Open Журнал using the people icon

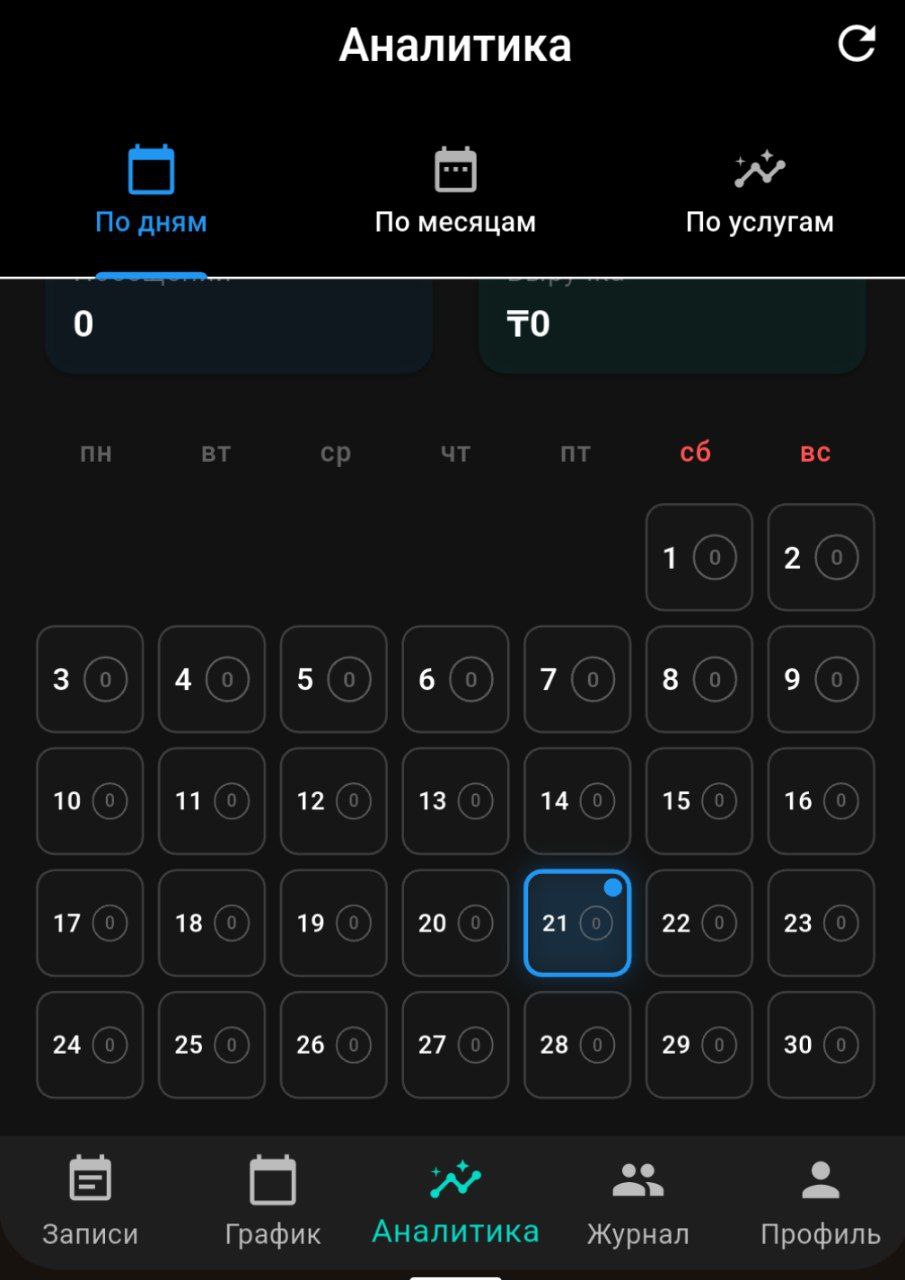[x=637, y=1180]
